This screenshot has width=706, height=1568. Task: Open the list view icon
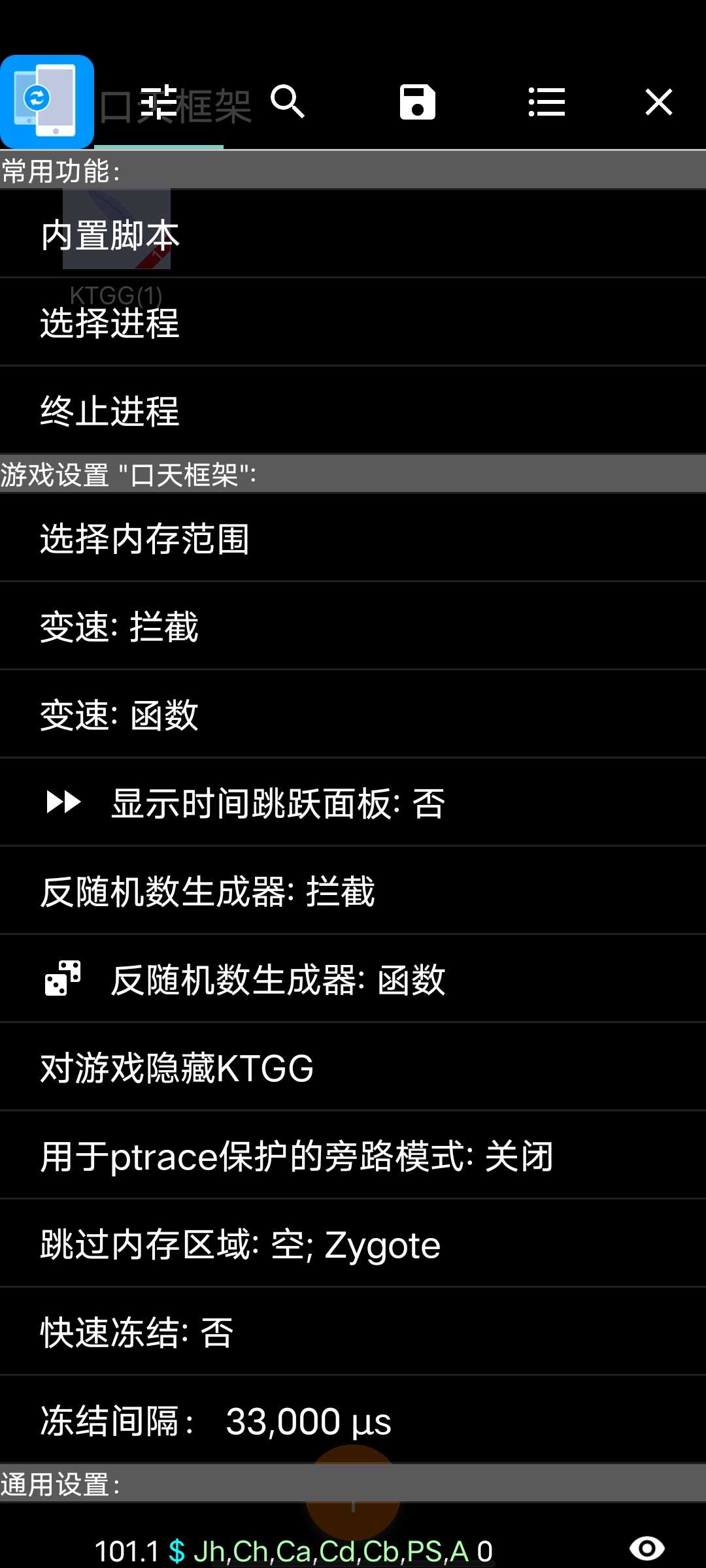pos(546,102)
